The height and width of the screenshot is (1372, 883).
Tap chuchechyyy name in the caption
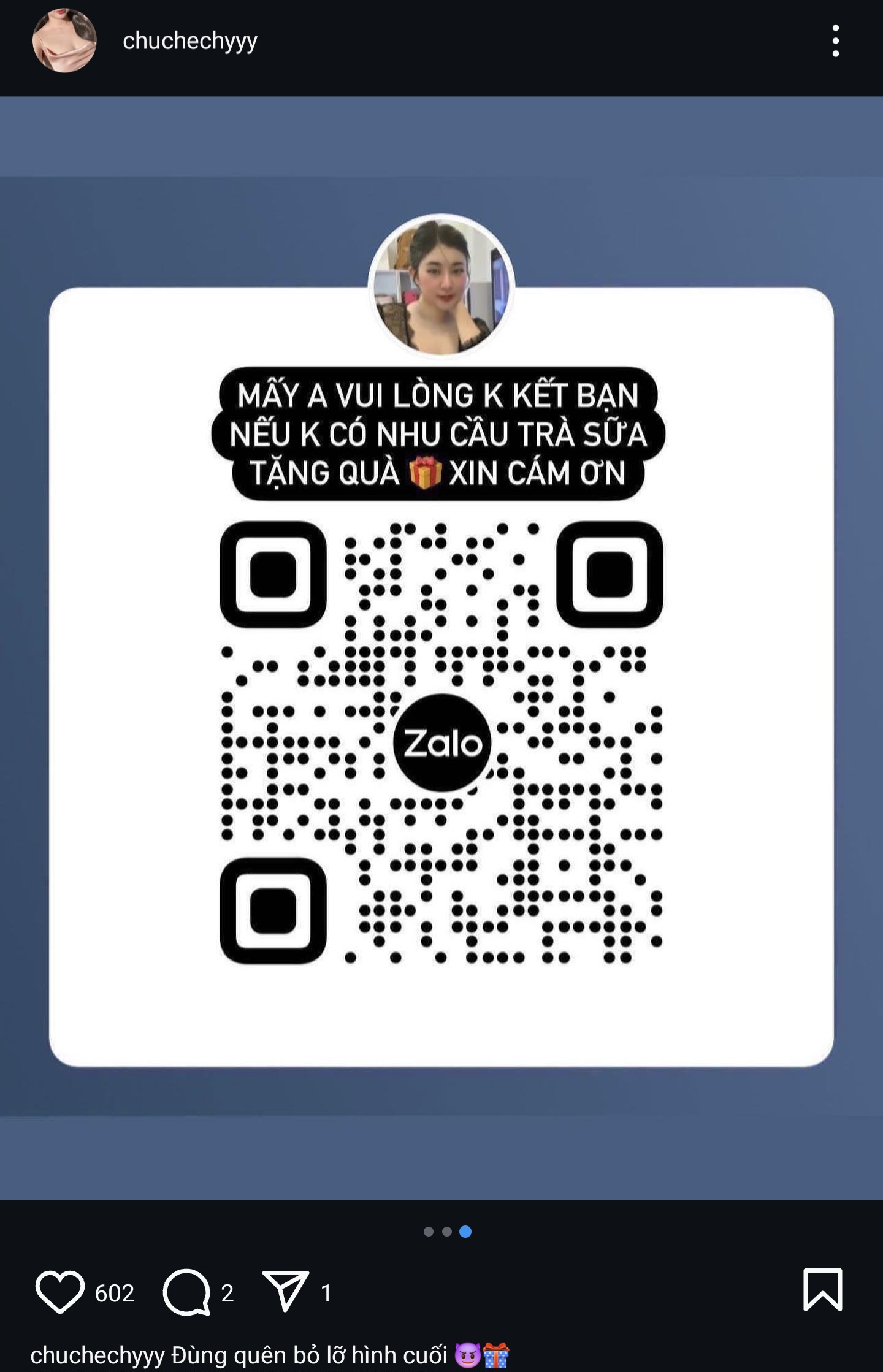[97, 1355]
